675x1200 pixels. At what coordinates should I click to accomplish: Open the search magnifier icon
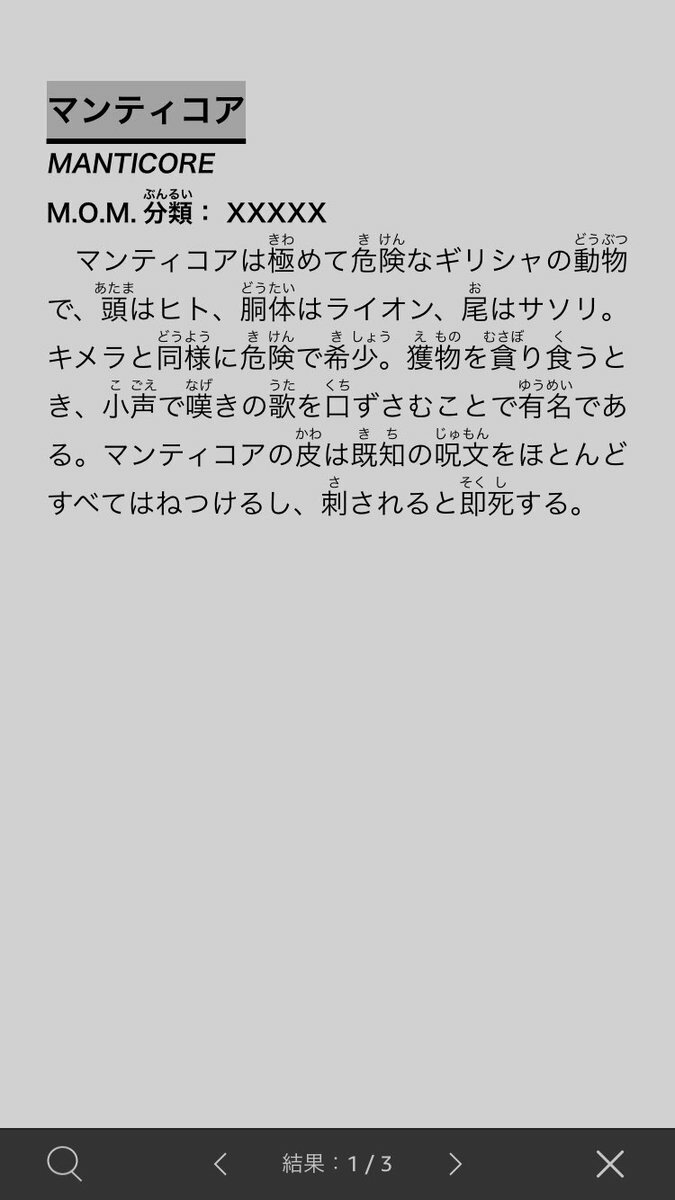[x=64, y=1164]
